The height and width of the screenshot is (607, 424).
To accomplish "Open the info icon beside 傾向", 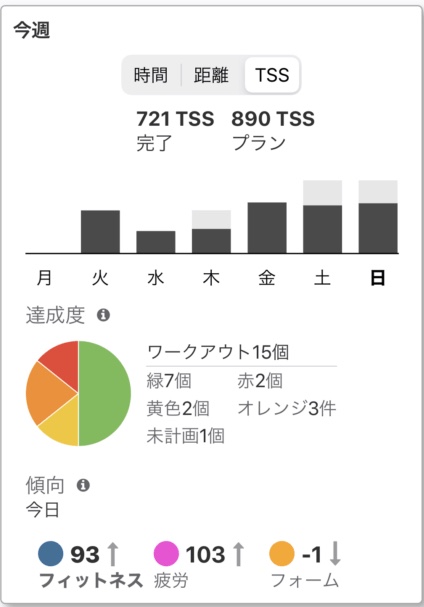I will [x=83, y=485].
